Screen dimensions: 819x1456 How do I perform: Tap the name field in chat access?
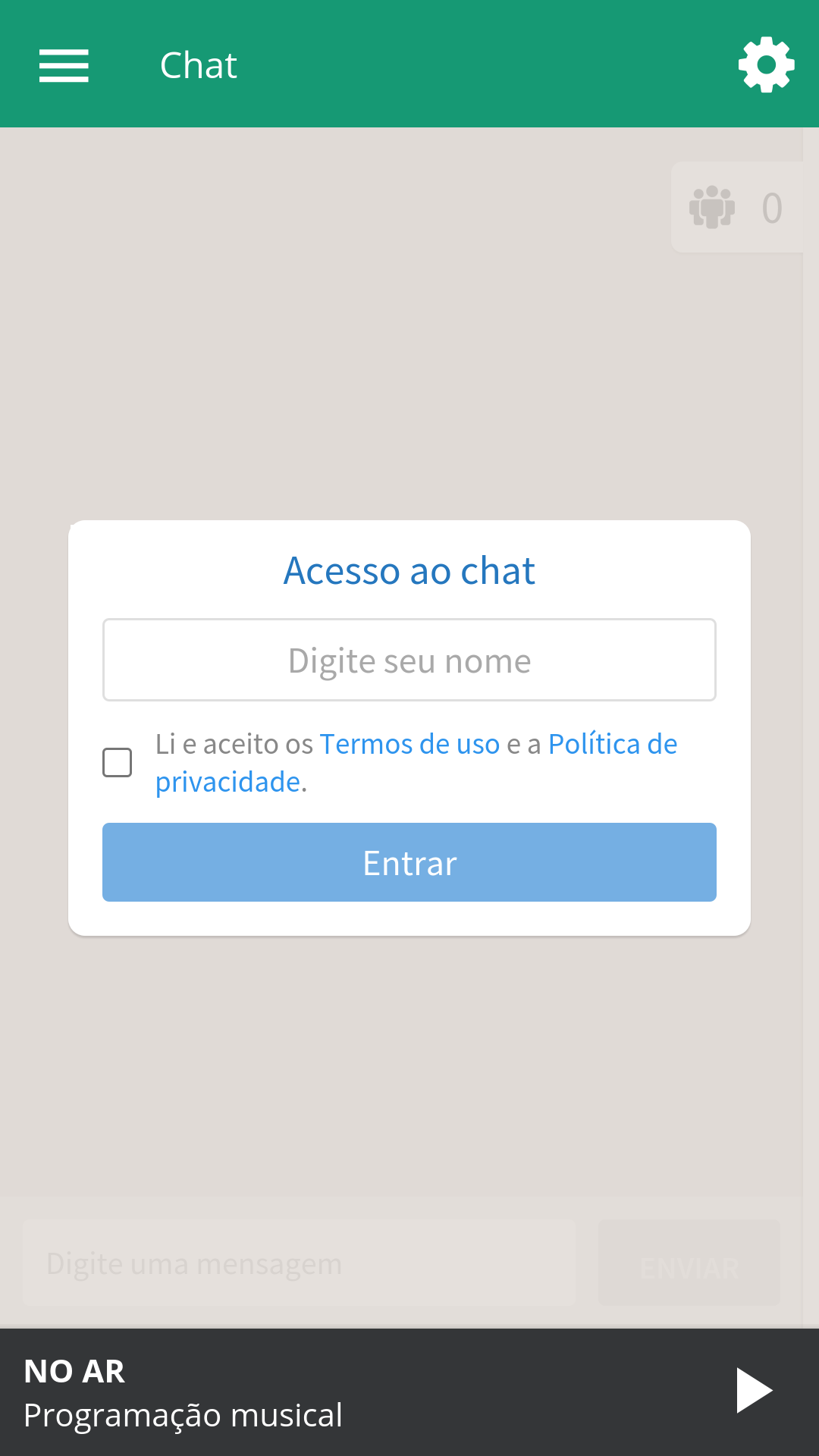(409, 661)
